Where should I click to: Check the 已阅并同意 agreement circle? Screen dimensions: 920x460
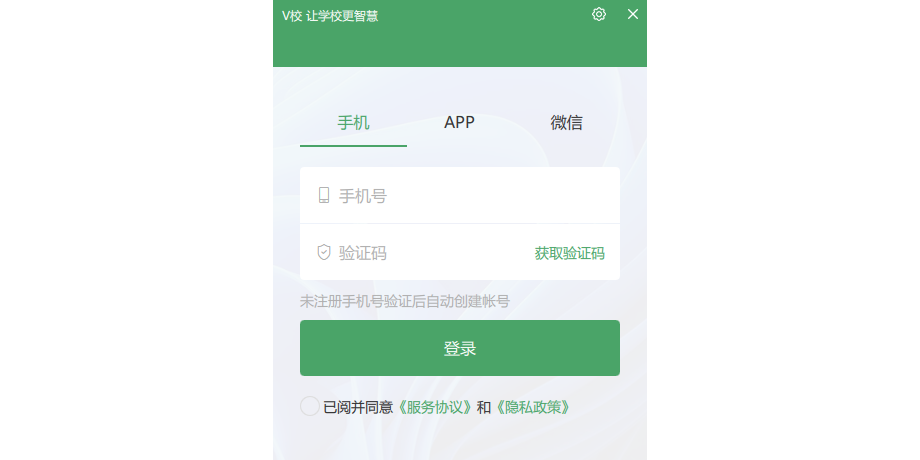click(x=310, y=406)
